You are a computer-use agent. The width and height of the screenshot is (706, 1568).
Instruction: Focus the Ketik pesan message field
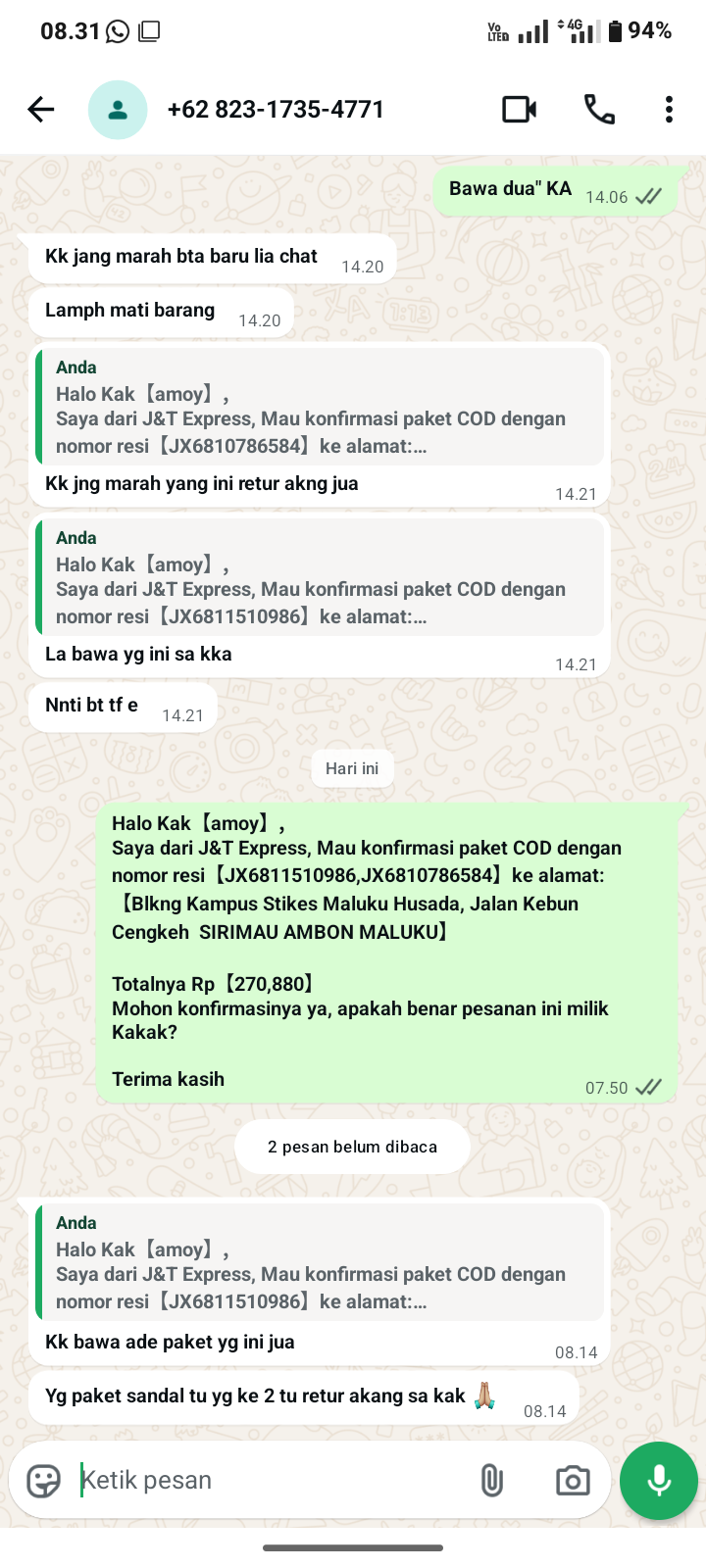pyautogui.click(x=270, y=1480)
